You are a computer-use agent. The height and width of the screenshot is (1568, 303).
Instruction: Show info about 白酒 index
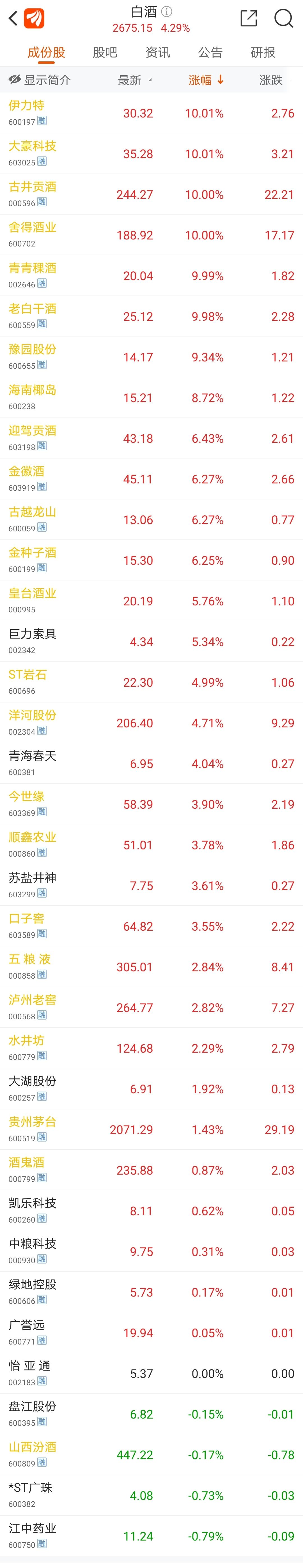[167, 11]
